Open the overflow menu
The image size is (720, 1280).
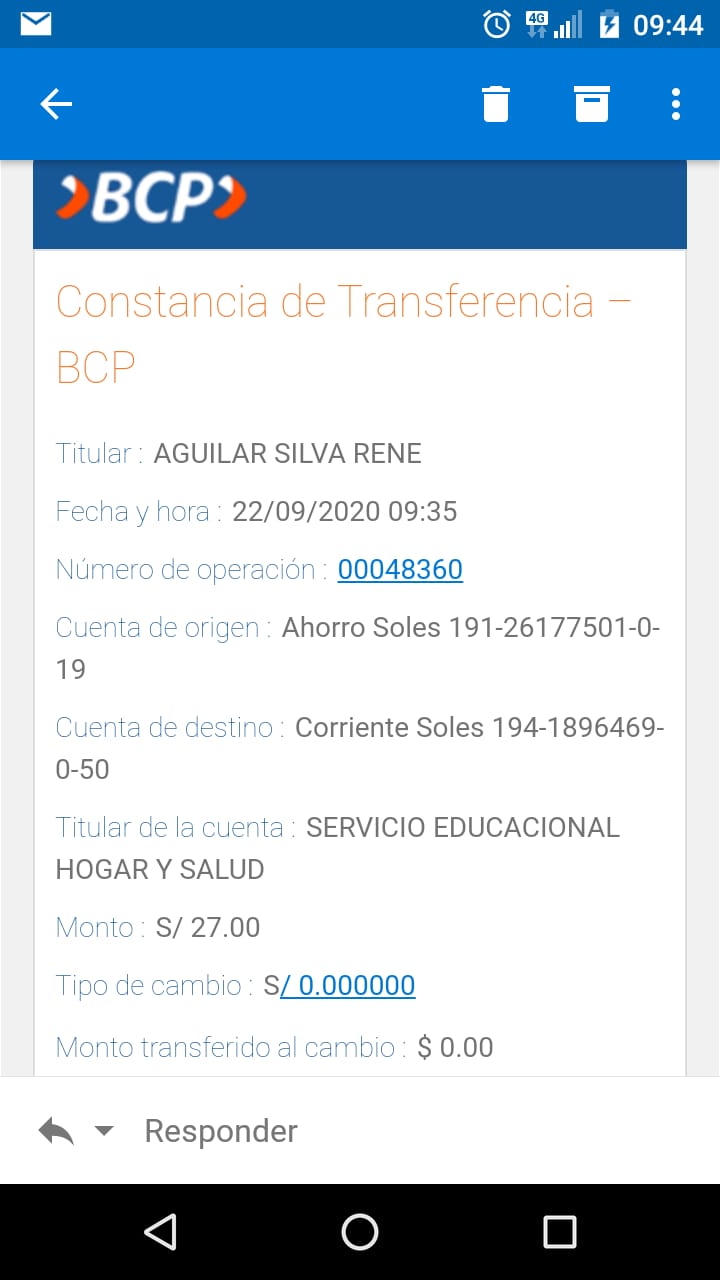pyautogui.click(x=676, y=104)
